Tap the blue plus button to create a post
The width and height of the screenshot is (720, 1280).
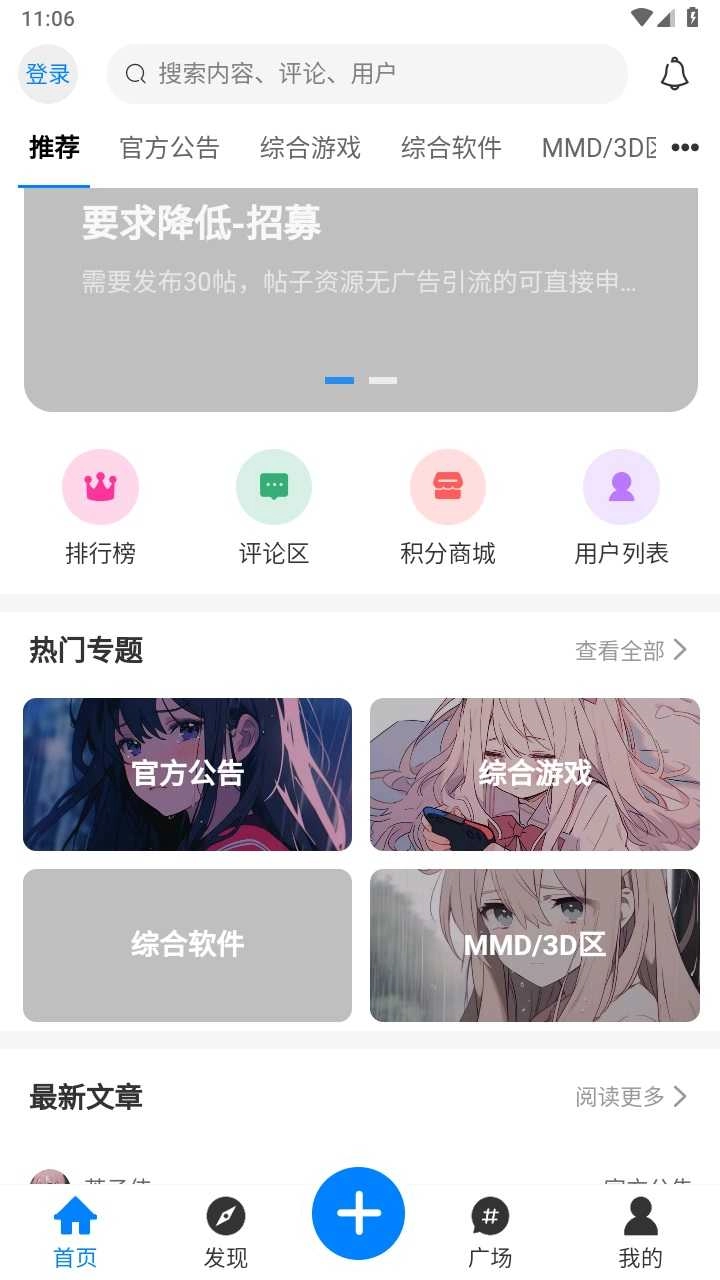pyautogui.click(x=359, y=1213)
